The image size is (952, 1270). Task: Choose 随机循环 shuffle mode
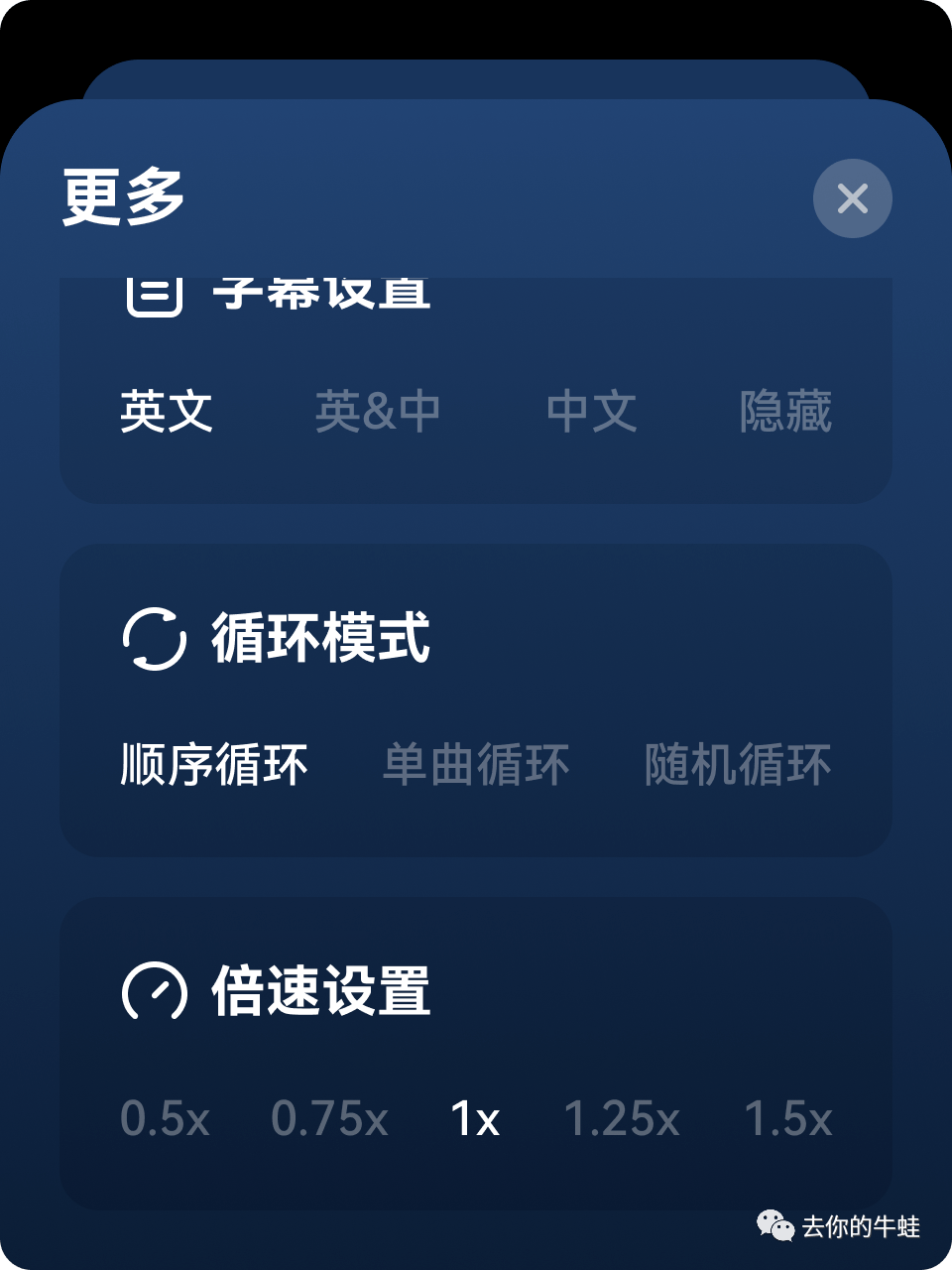pos(738,765)
